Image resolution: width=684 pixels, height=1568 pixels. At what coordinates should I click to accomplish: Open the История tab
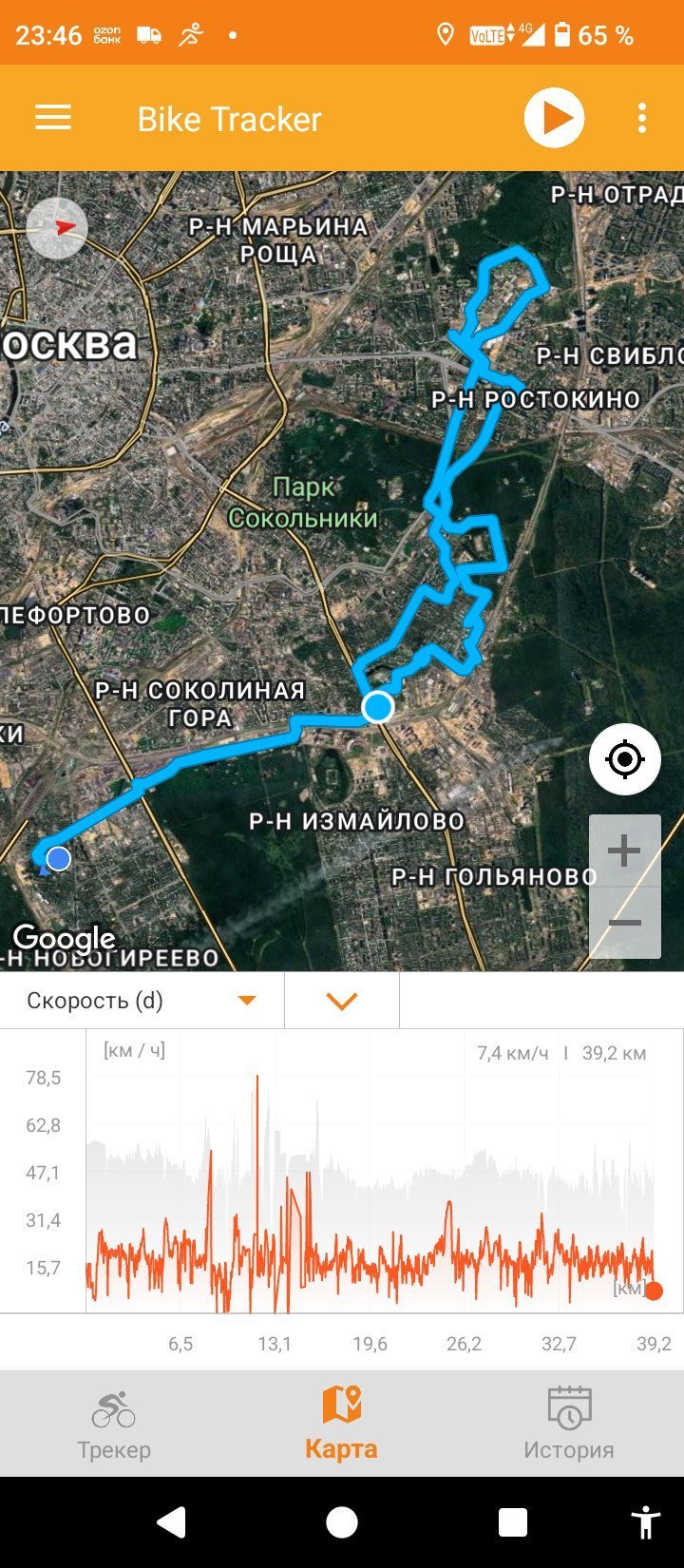[569, 1424]
